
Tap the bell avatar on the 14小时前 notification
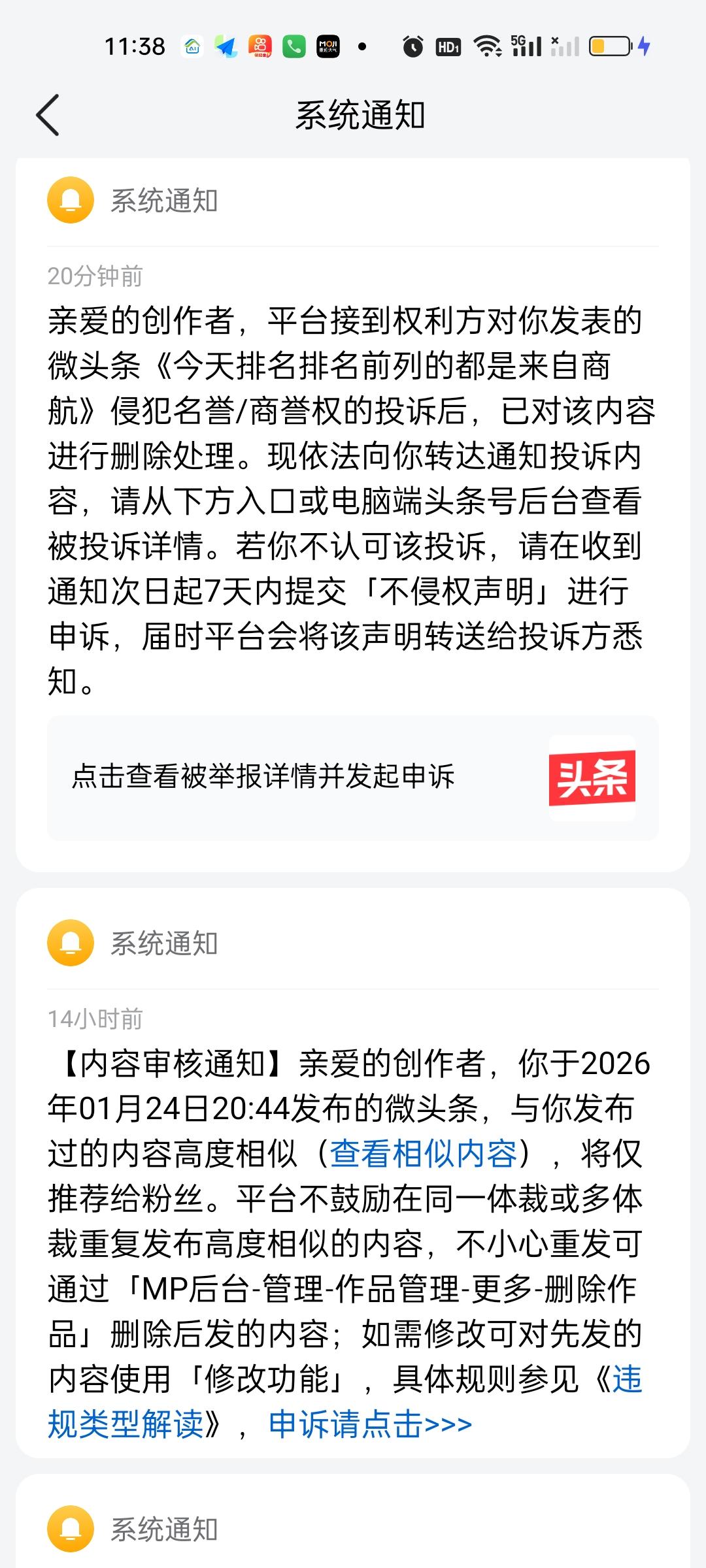[71, 943]
